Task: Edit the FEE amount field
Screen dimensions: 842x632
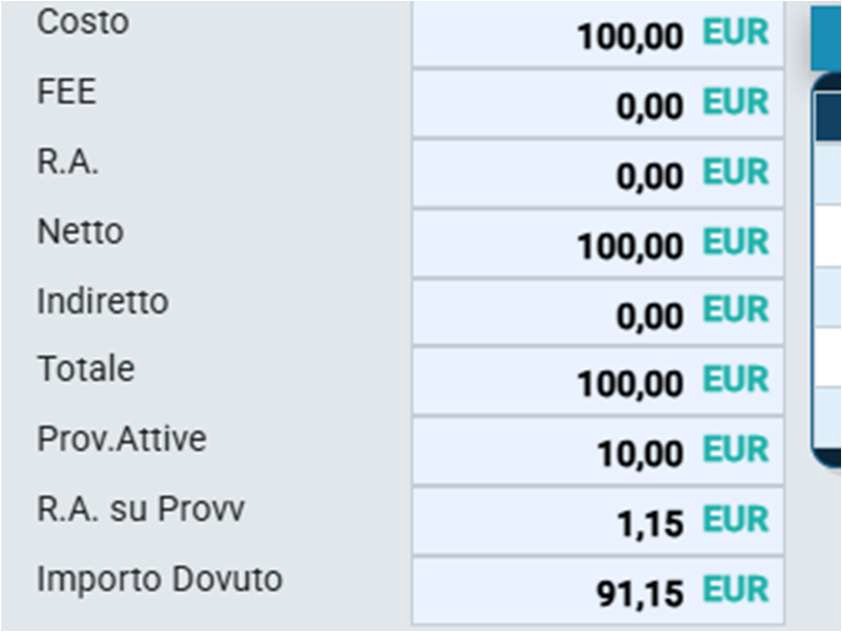Action: tap(598, 104)
